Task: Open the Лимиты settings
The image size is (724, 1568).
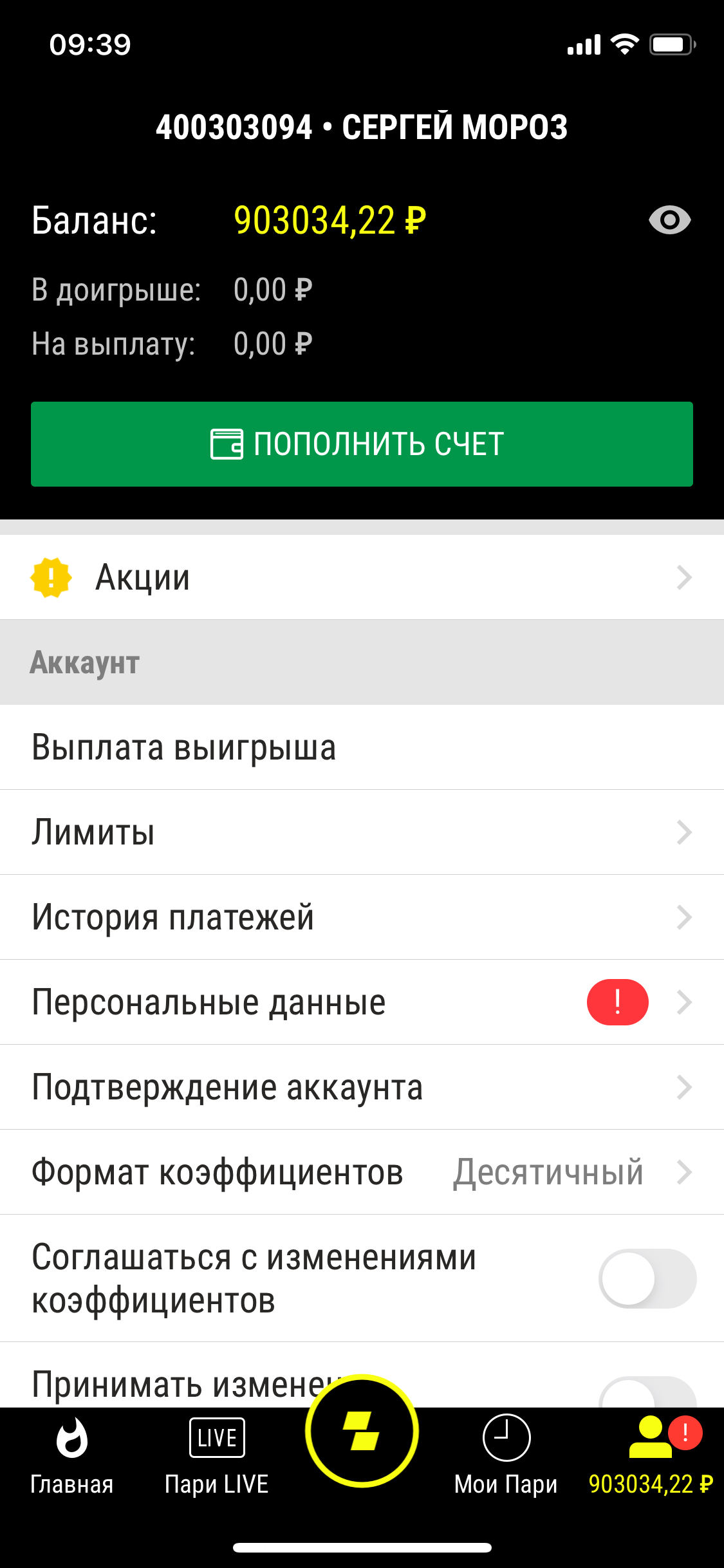Action: (x=362, y=832)
